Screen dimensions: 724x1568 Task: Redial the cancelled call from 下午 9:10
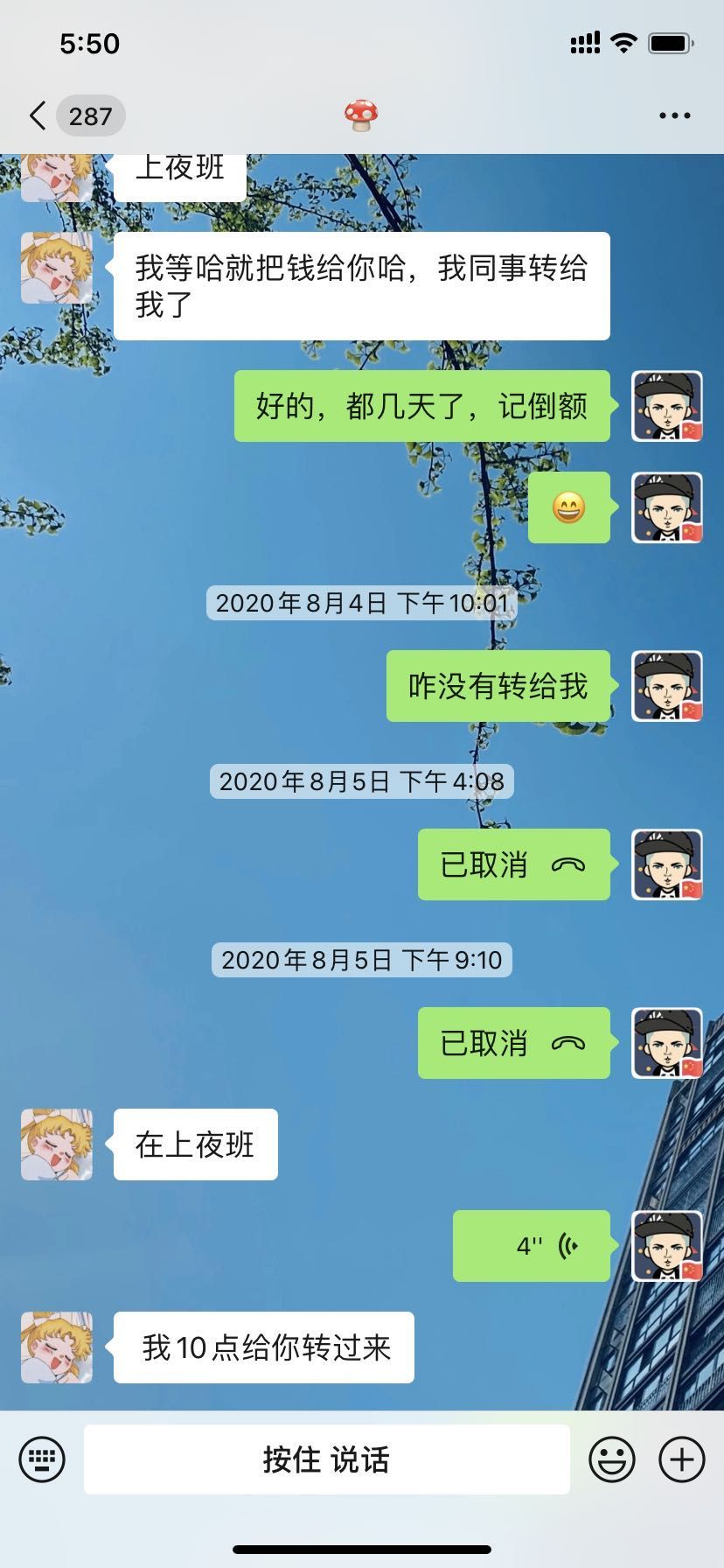513,1043
